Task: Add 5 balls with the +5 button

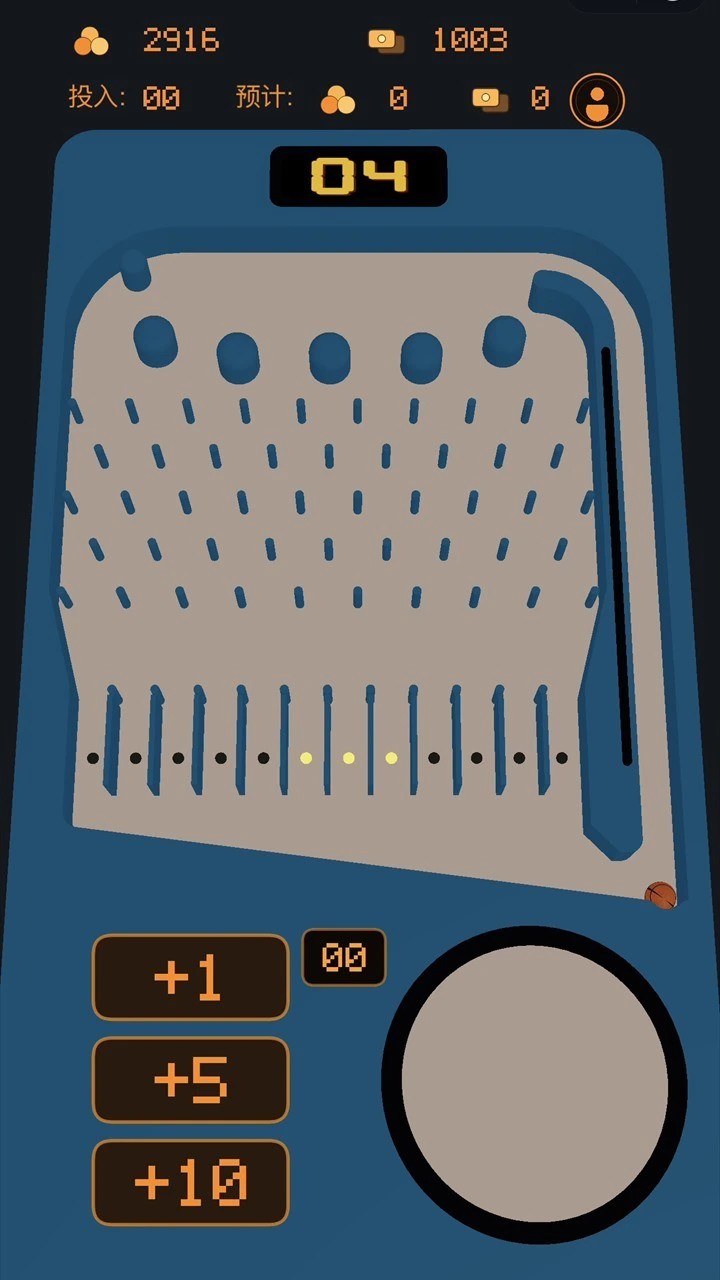Action: [x=191, y=1080]
